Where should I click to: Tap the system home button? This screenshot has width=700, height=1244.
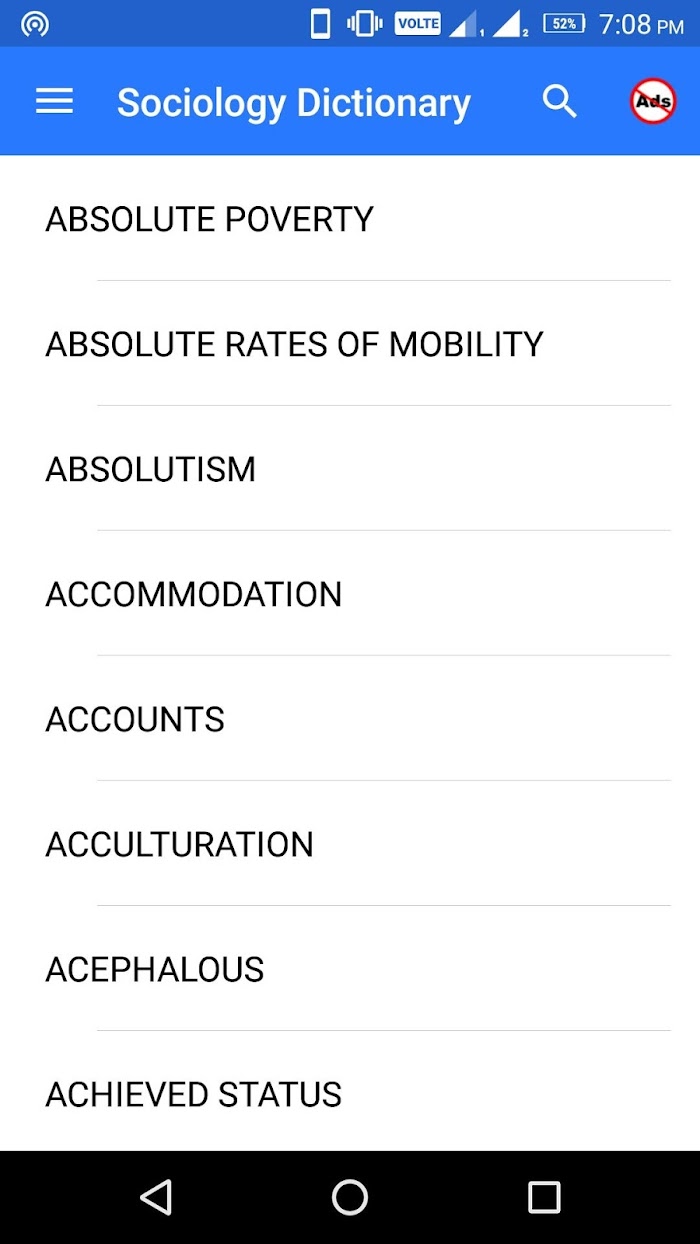[350, 1197]
